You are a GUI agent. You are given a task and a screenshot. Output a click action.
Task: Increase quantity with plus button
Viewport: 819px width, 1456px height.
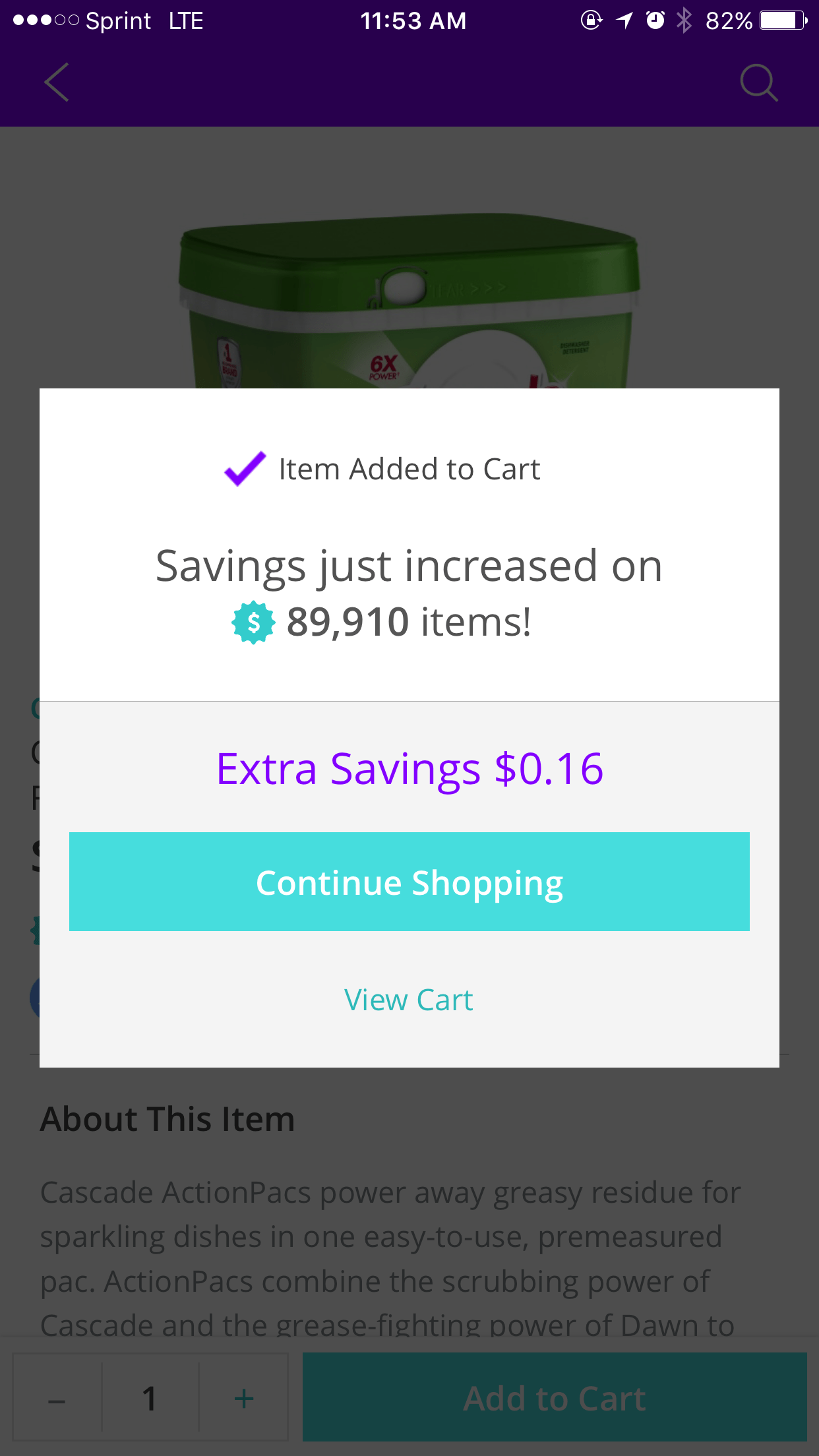click(243, 1398)
